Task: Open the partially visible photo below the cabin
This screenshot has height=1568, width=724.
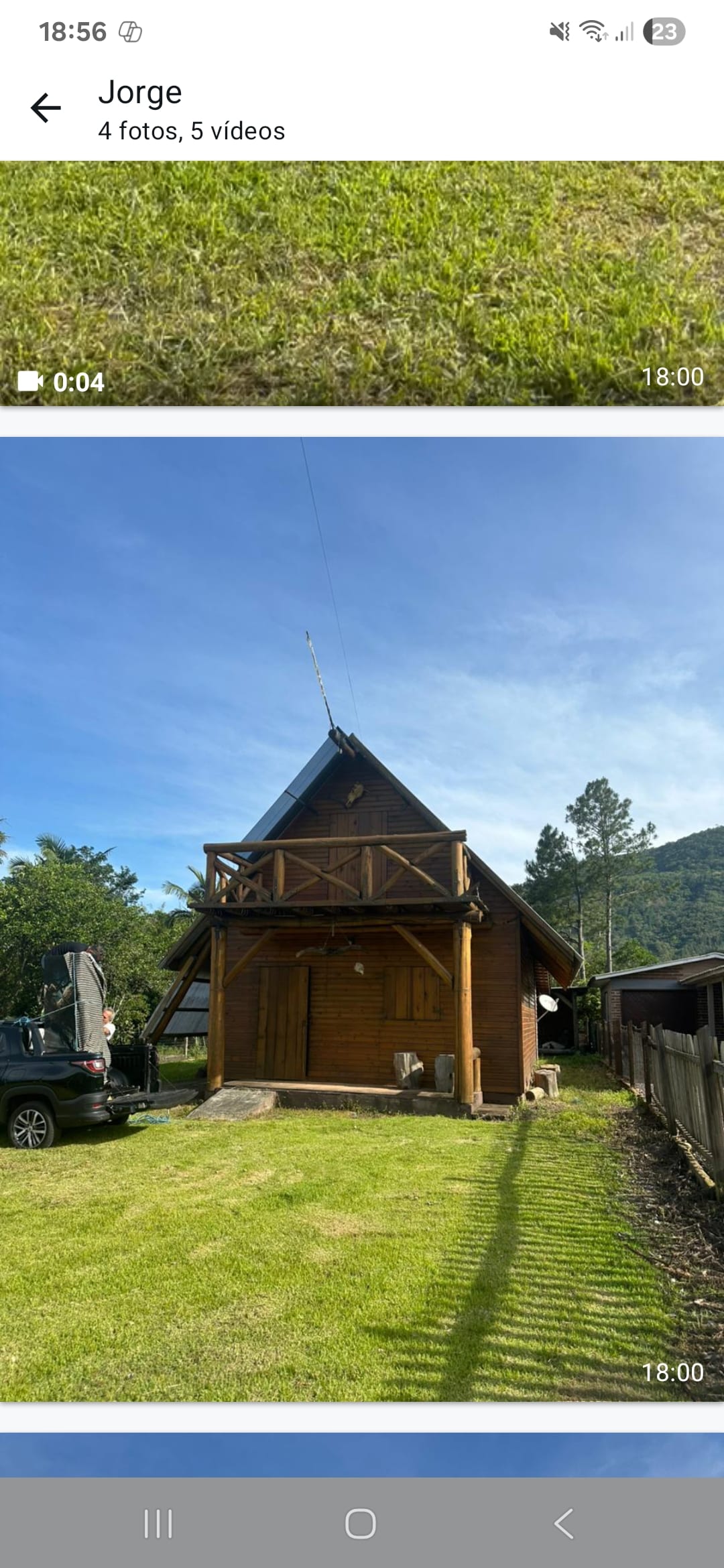Action: 362,1454
